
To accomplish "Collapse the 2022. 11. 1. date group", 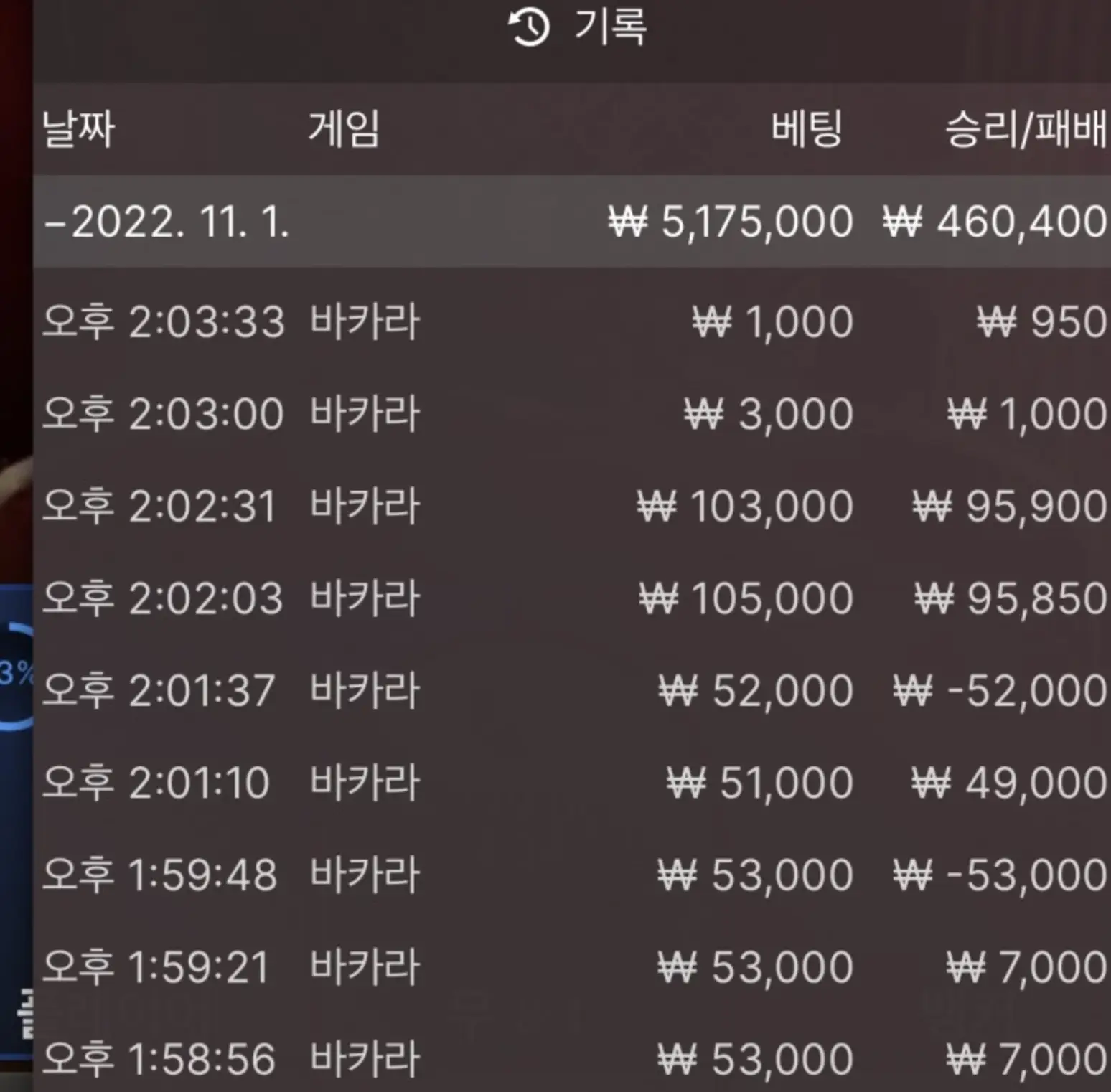I will pyautogui.click(x=167, y=222).
